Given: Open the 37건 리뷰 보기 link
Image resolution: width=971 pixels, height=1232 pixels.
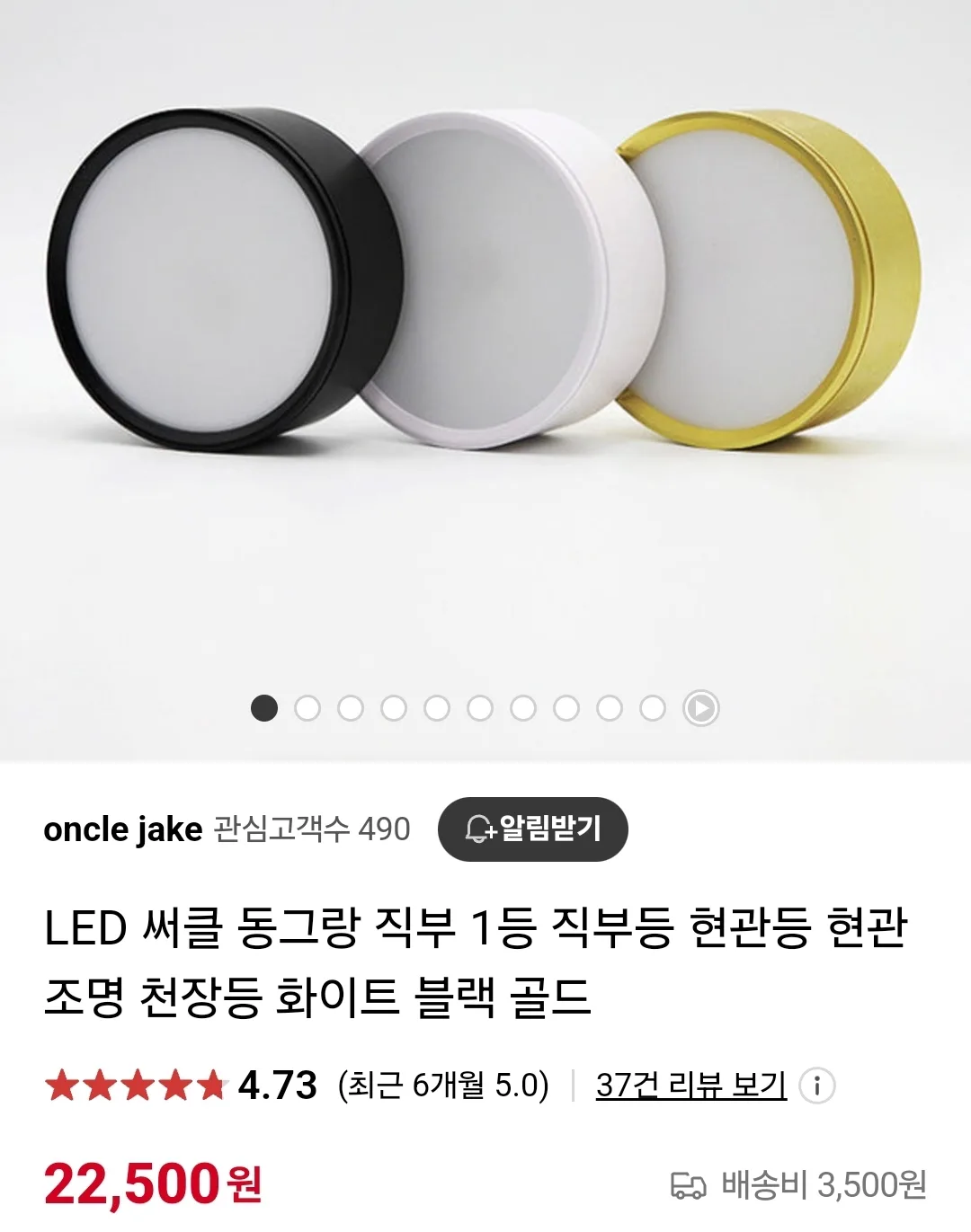Looking at the screenshot, I should [x=690, y=1086].
